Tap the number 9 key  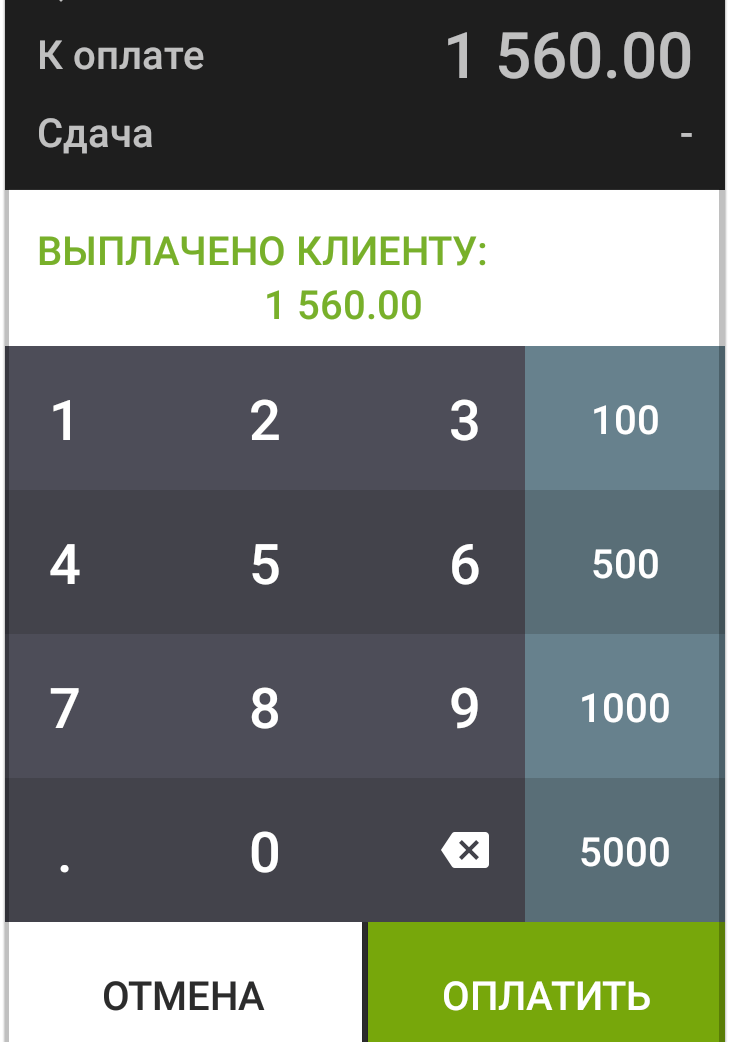click(464, 709)
